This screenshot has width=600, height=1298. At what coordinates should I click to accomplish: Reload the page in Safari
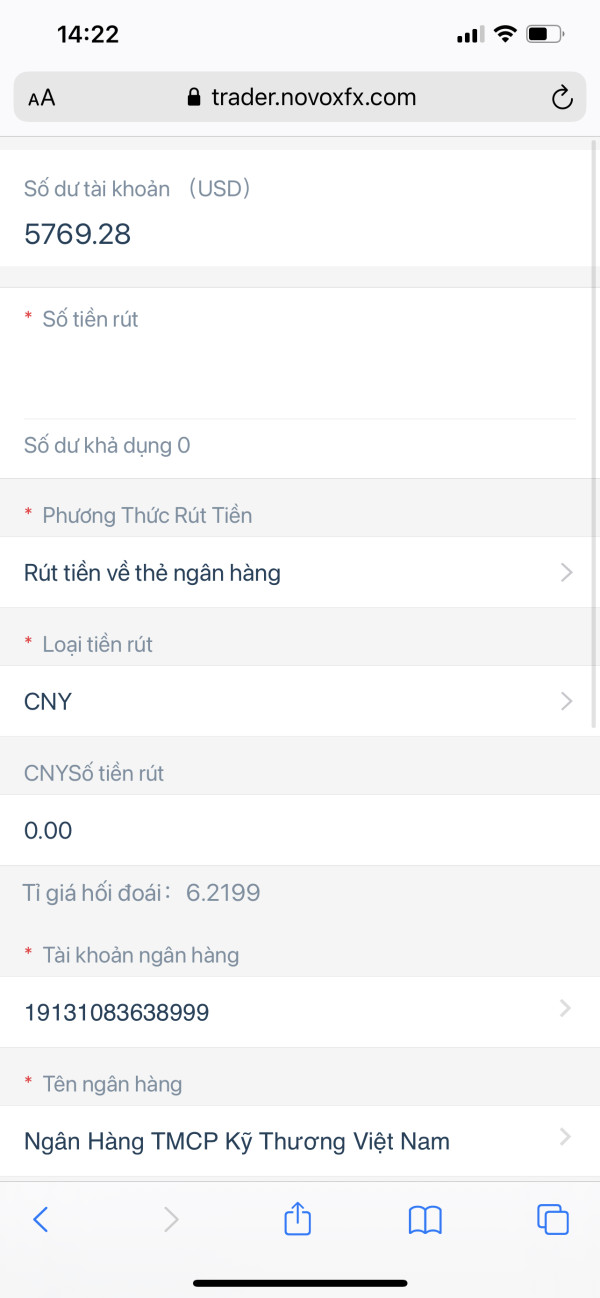click(x=562, y=97)
